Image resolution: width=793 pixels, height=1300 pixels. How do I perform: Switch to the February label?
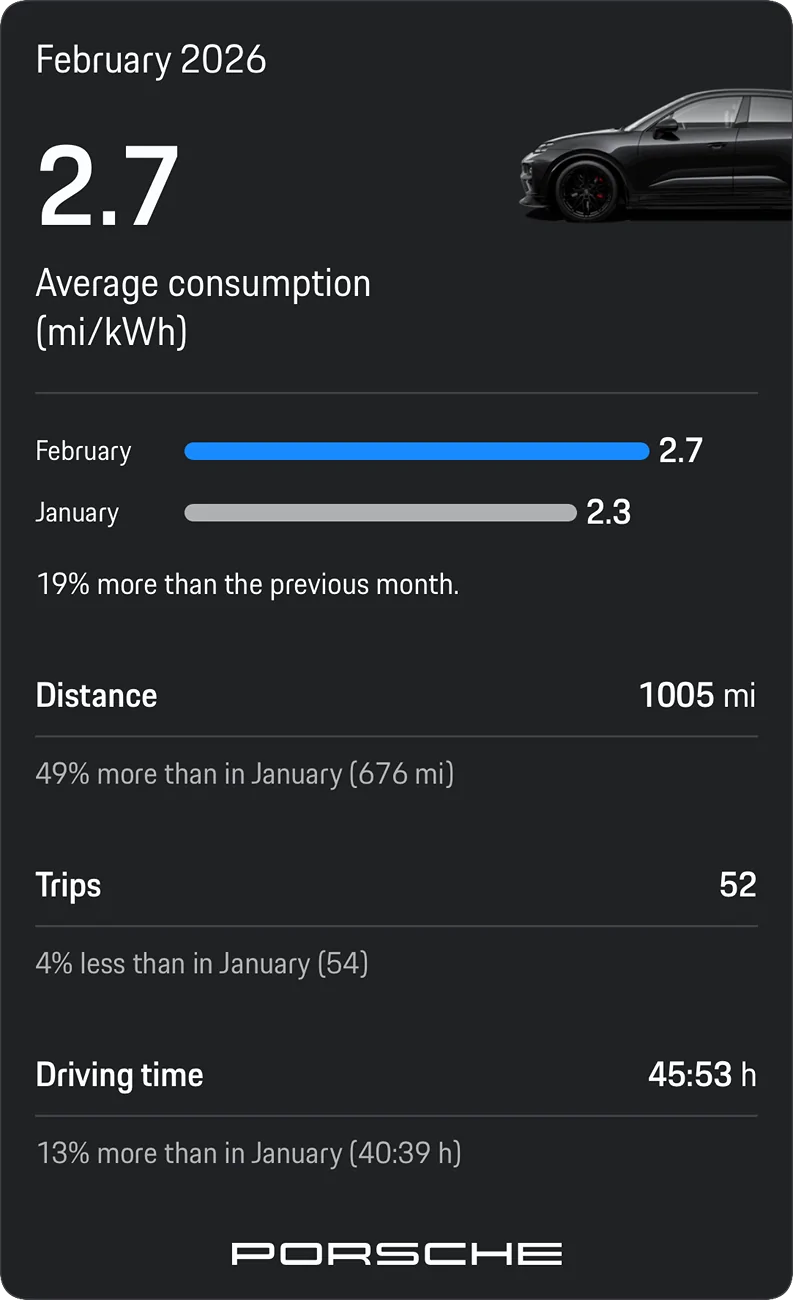pyautogui.click(x=84, y=451)
